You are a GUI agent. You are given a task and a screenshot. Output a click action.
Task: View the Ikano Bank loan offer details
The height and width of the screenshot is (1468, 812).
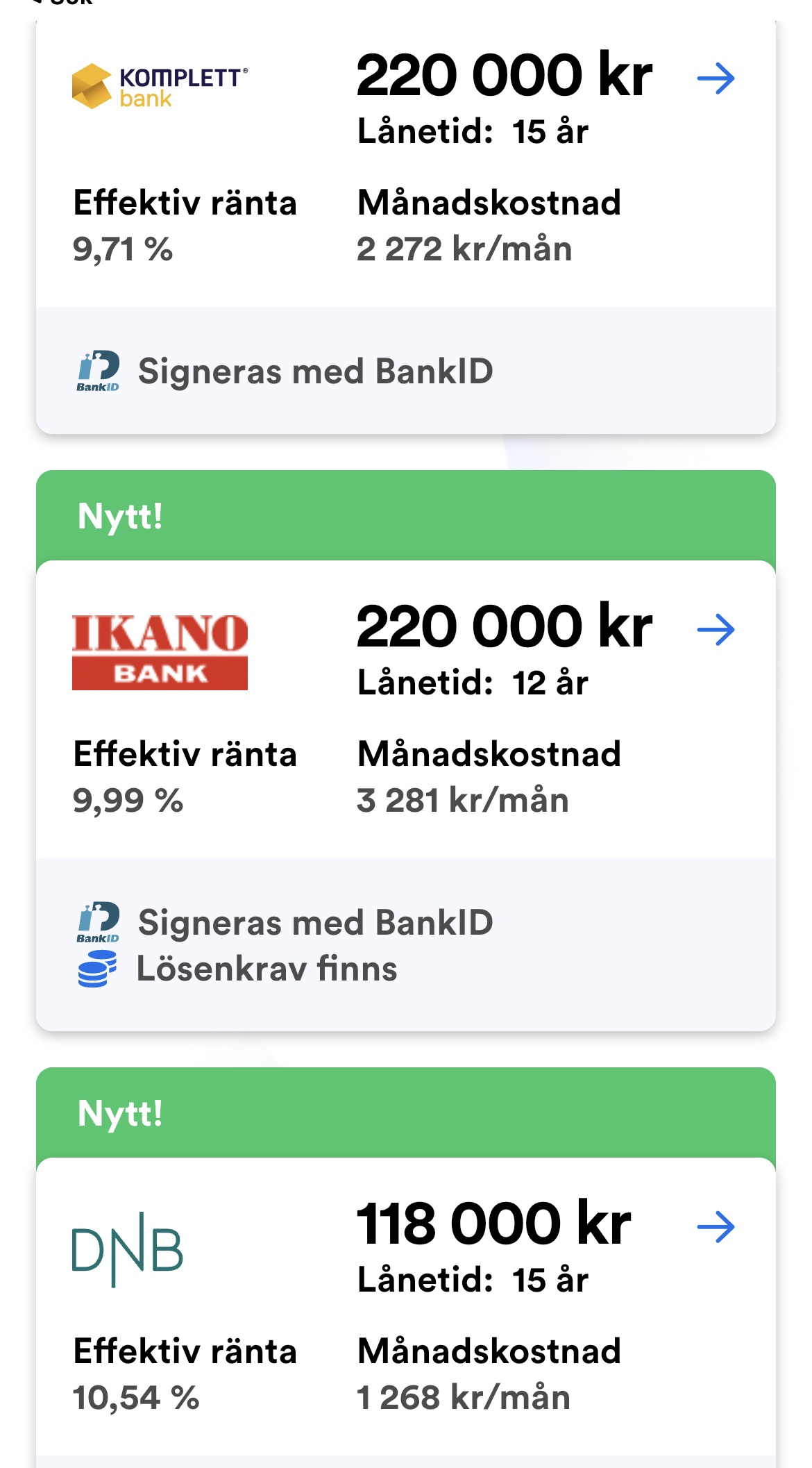coord(716,630)
